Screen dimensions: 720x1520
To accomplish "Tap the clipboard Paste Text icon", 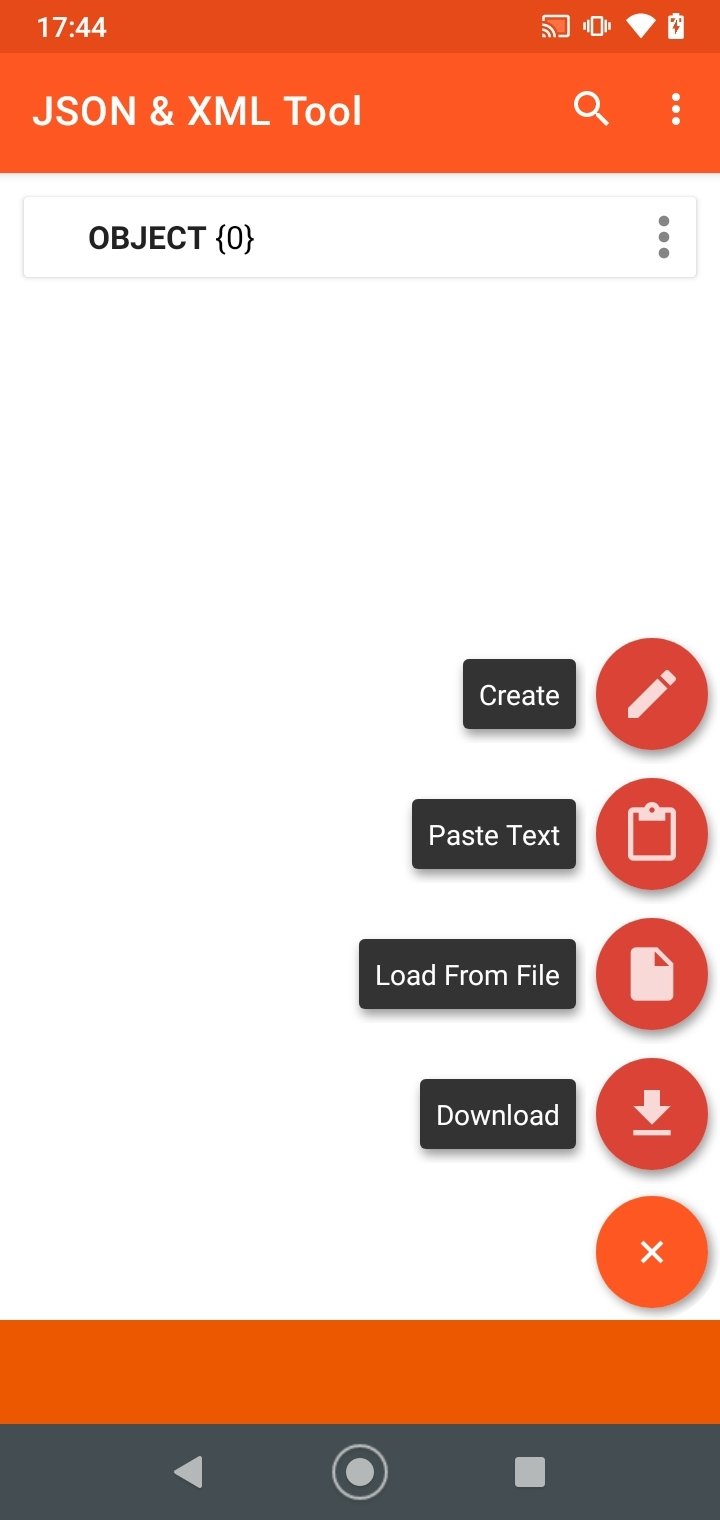I will tap(651, 834).
